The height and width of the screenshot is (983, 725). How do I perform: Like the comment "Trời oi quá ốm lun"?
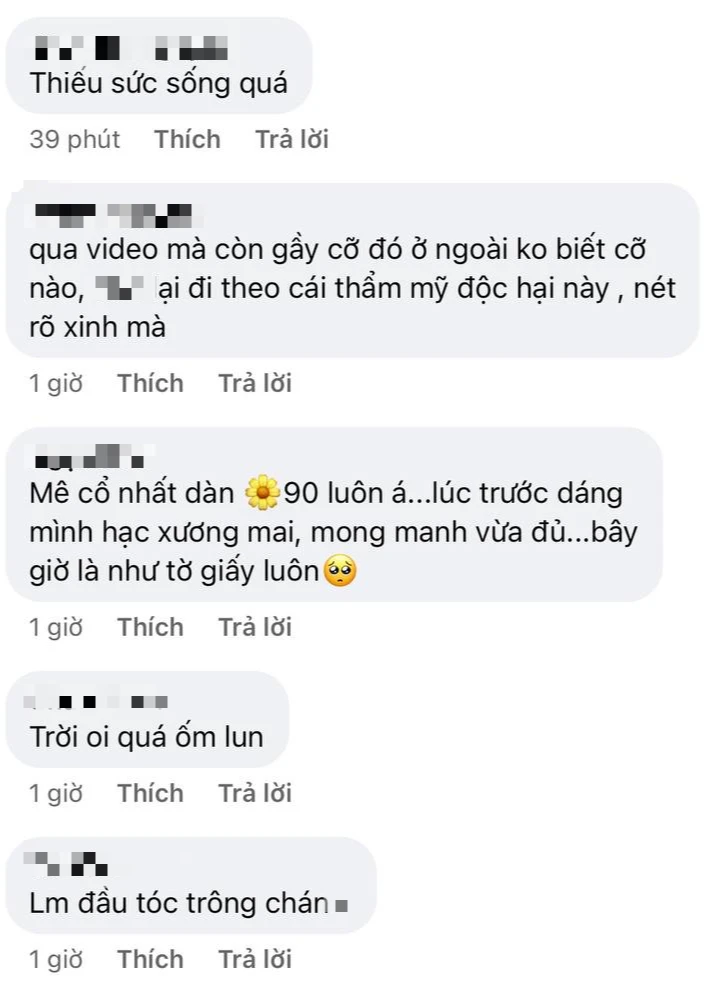151,793
